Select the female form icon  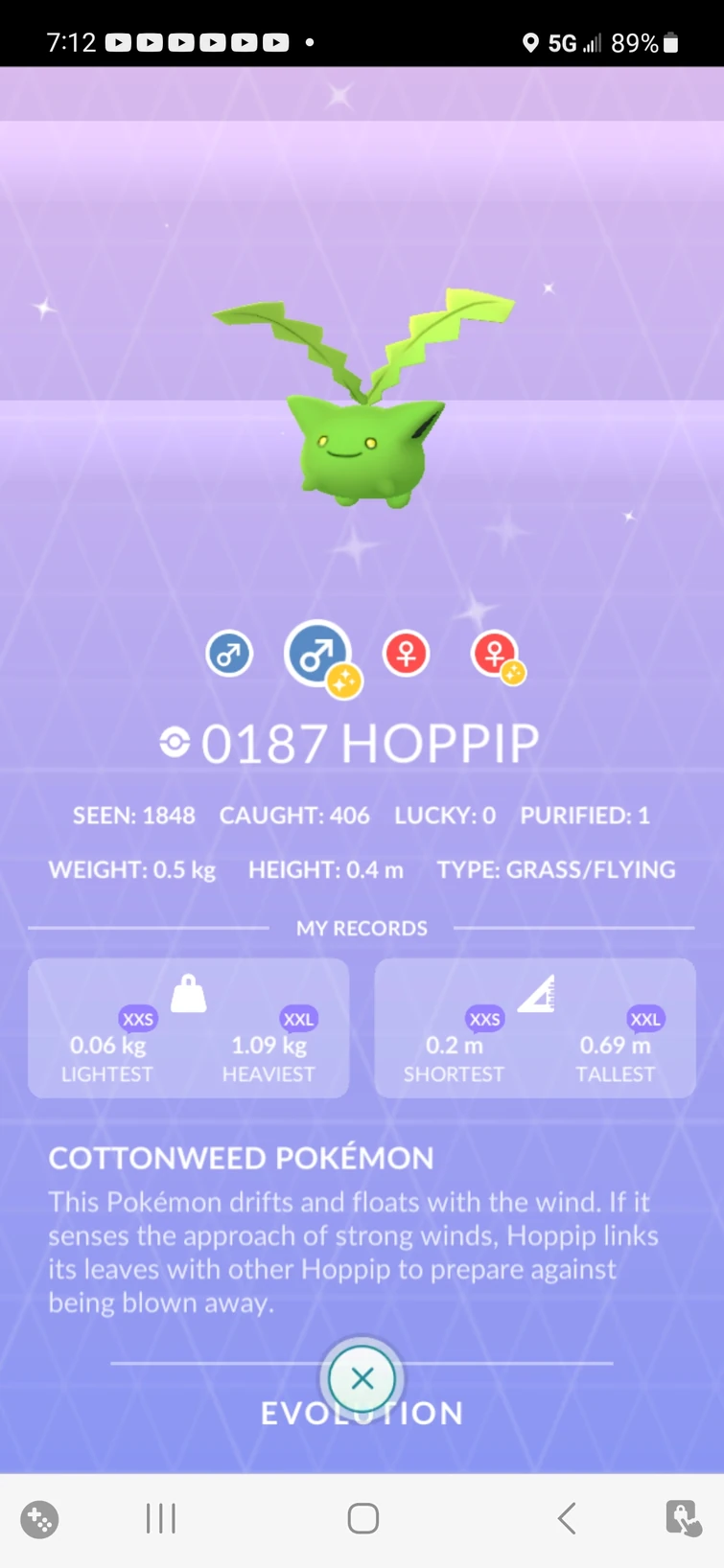pyautogui.click(x=406, y=655)
